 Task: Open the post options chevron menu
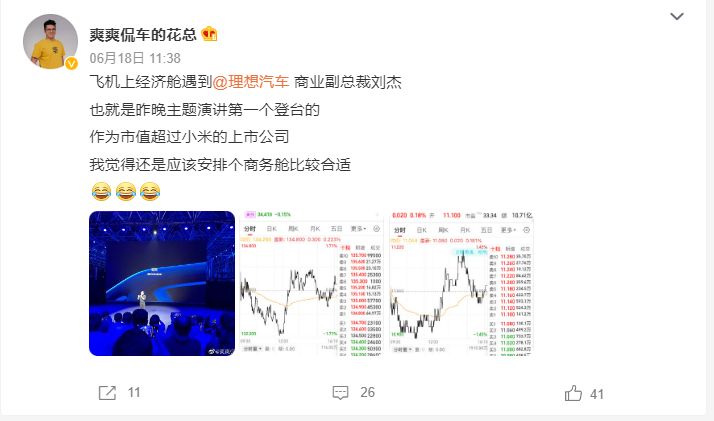677,17
